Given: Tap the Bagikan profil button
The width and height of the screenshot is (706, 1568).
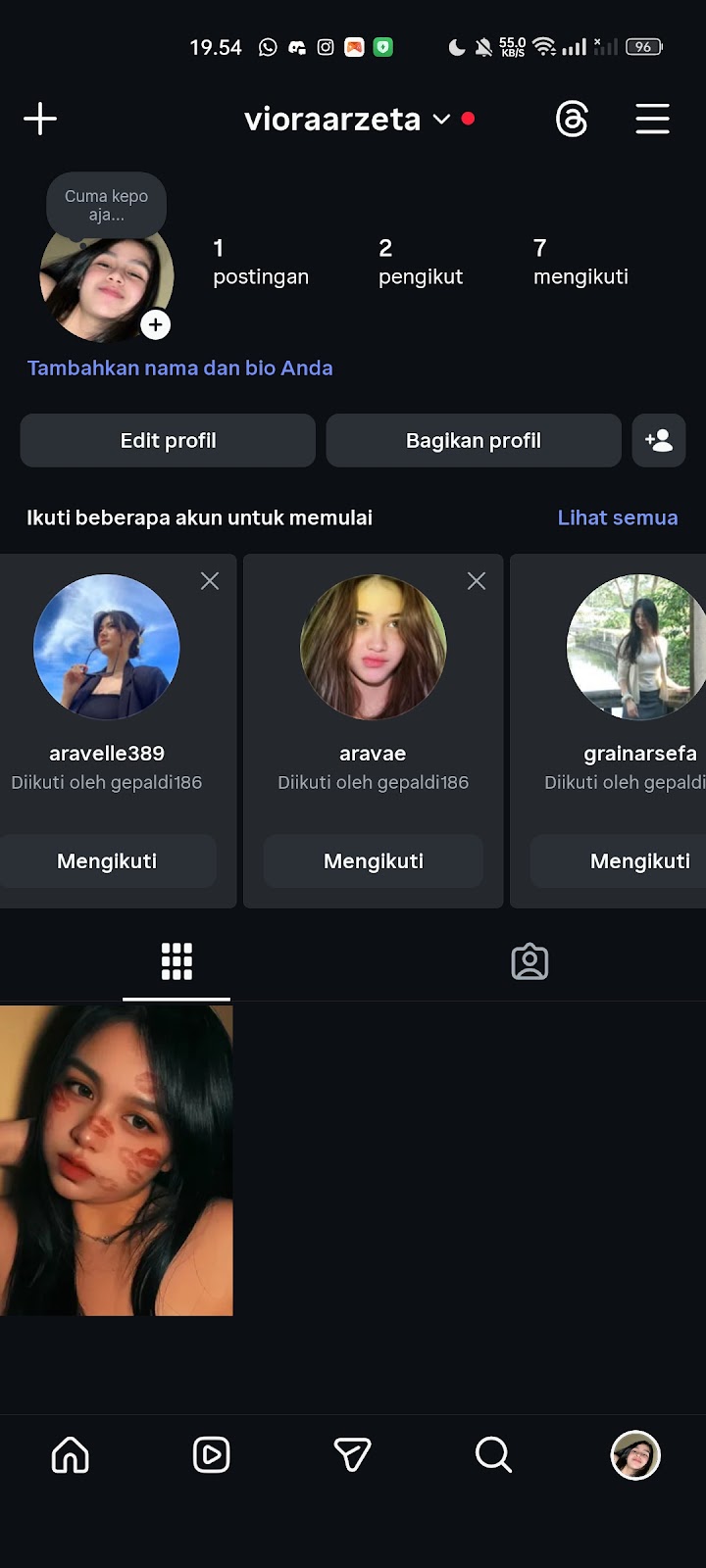Looking at the screenshot, I should click(x=473, y=441).
